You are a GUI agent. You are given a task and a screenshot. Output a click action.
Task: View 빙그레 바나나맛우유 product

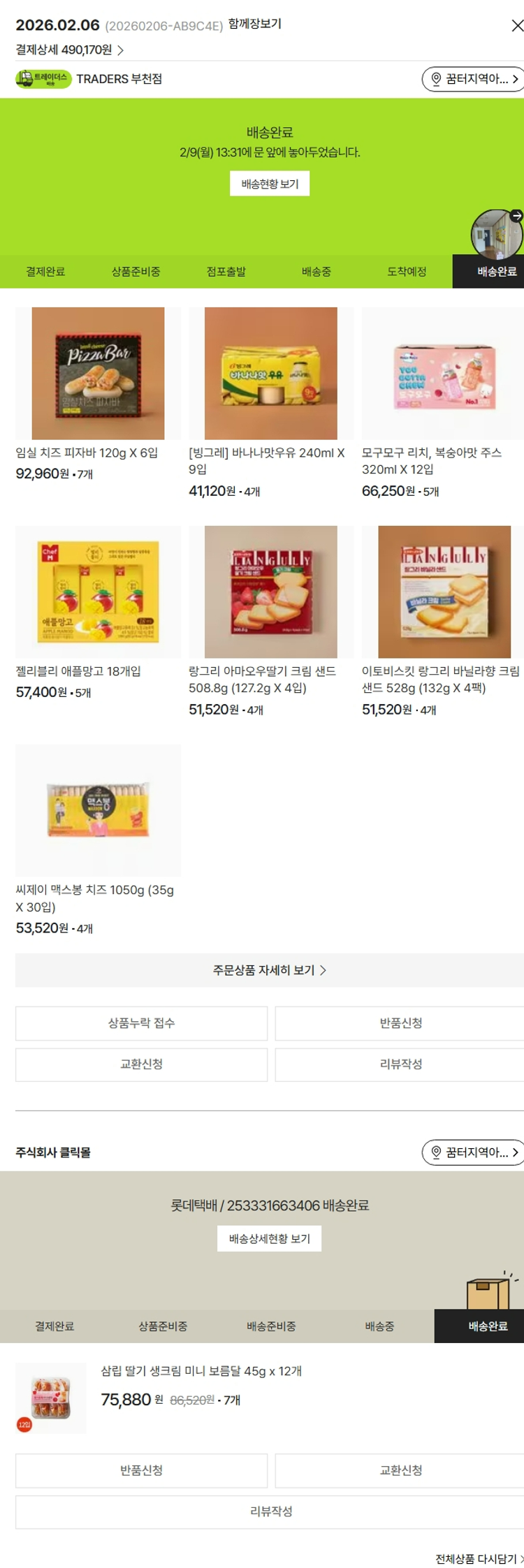(x=270, y=374)
